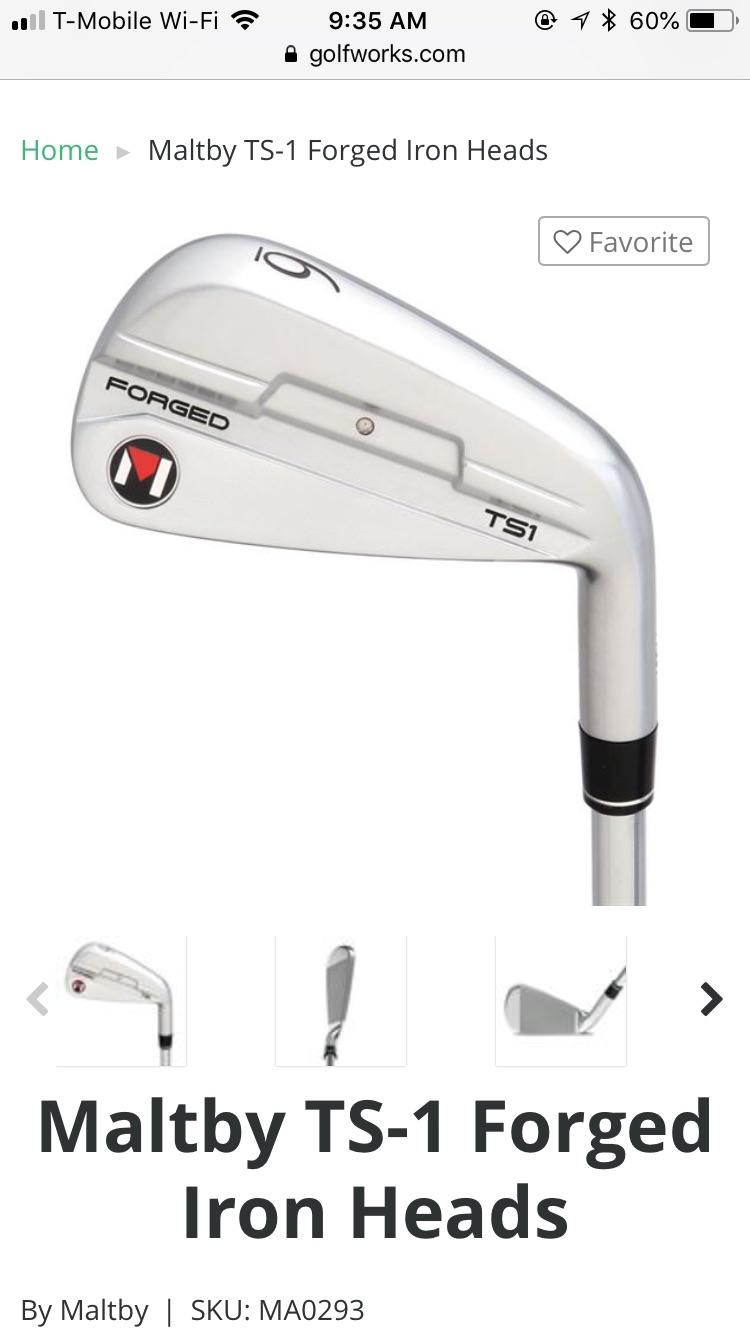Select the sole-view iron thumbnail
Viewport: 750px width, 1334px height.
560,1001
